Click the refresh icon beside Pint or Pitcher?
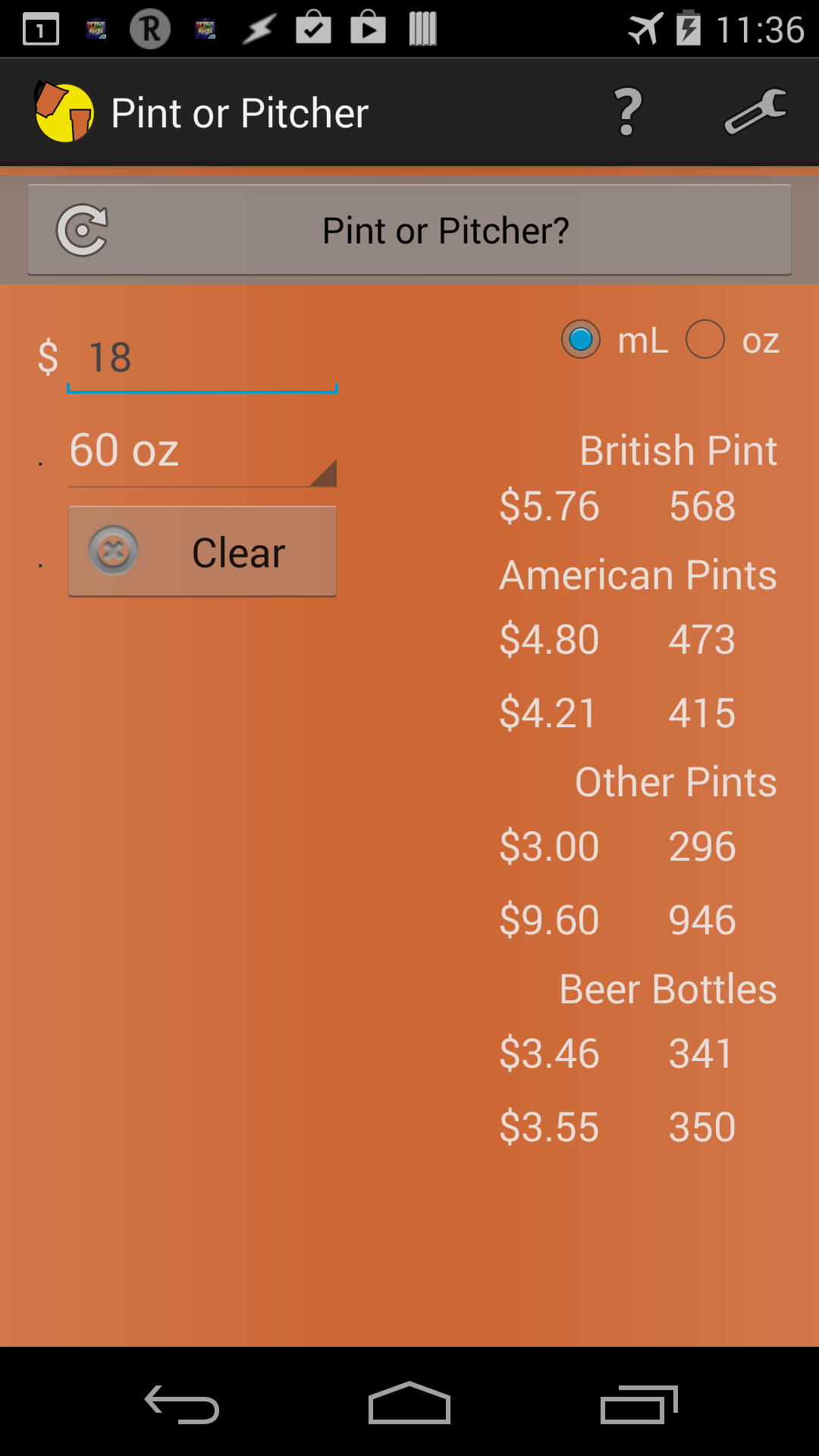 (x=82, y=229)
